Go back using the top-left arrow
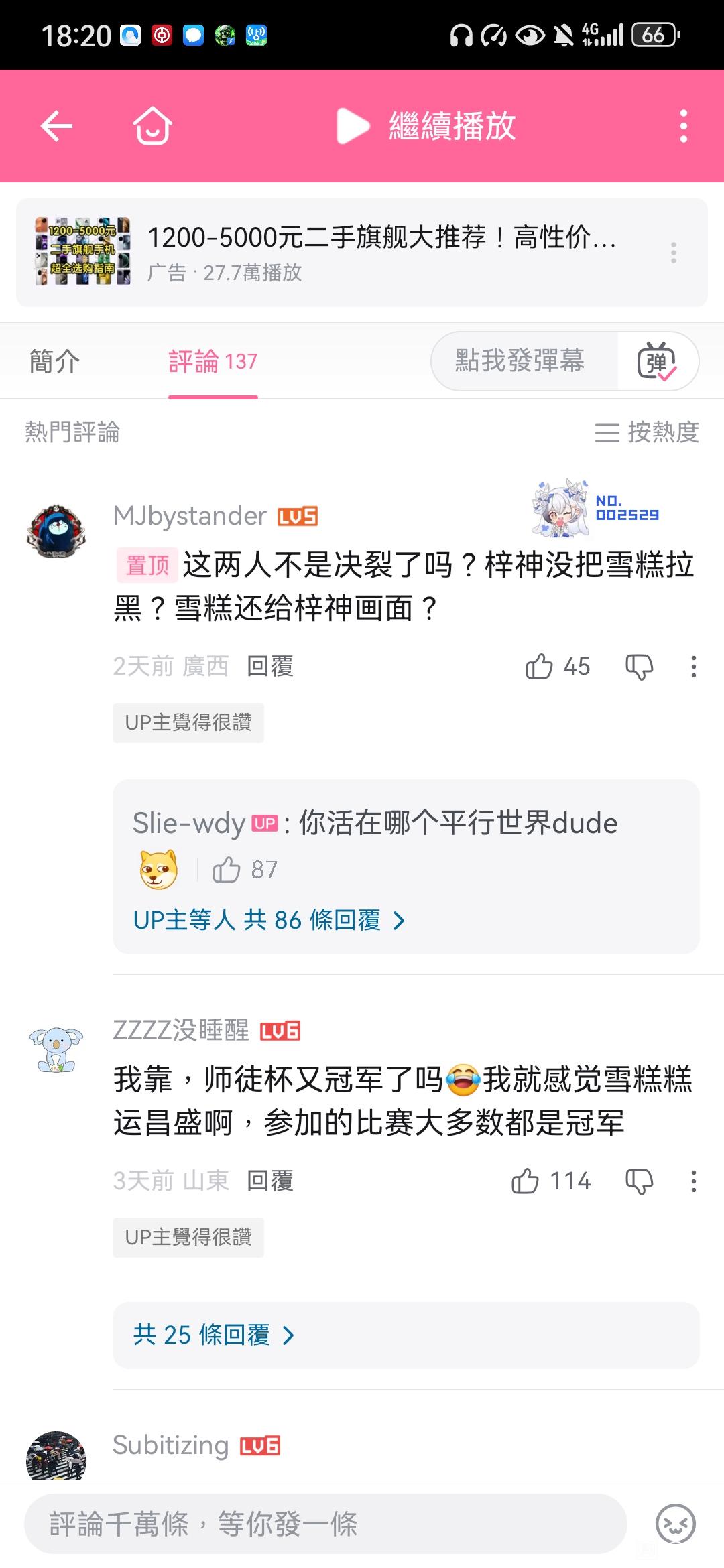The height and width of the screenshot is (1568, 724). (56, 126)
